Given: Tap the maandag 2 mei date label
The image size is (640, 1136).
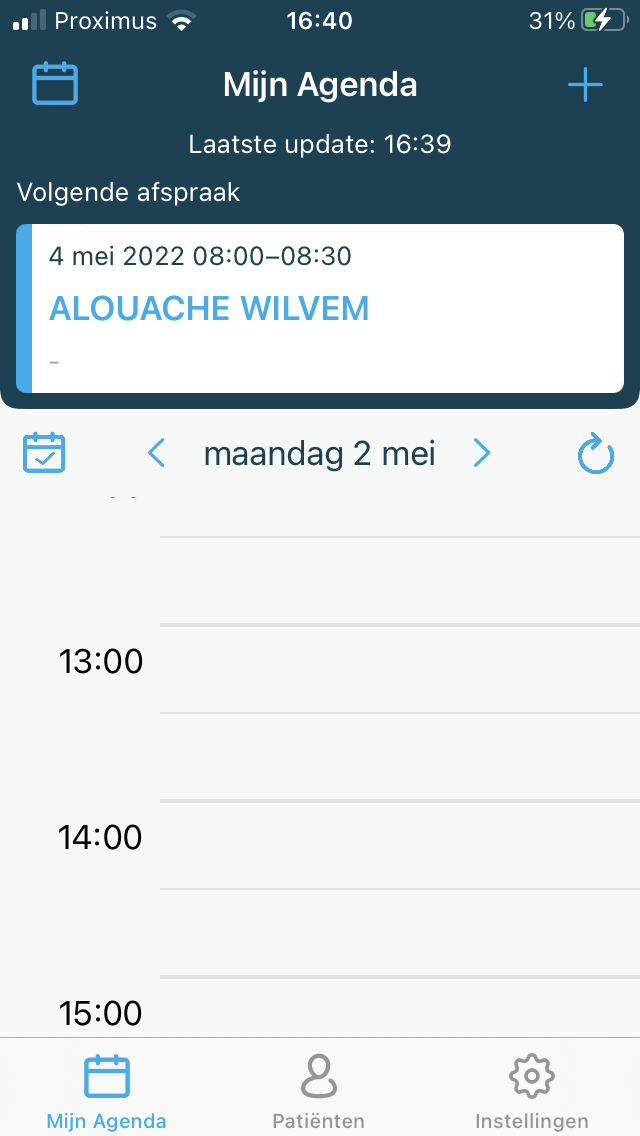Looking at the screenshot, I should (x=320, y=454).
